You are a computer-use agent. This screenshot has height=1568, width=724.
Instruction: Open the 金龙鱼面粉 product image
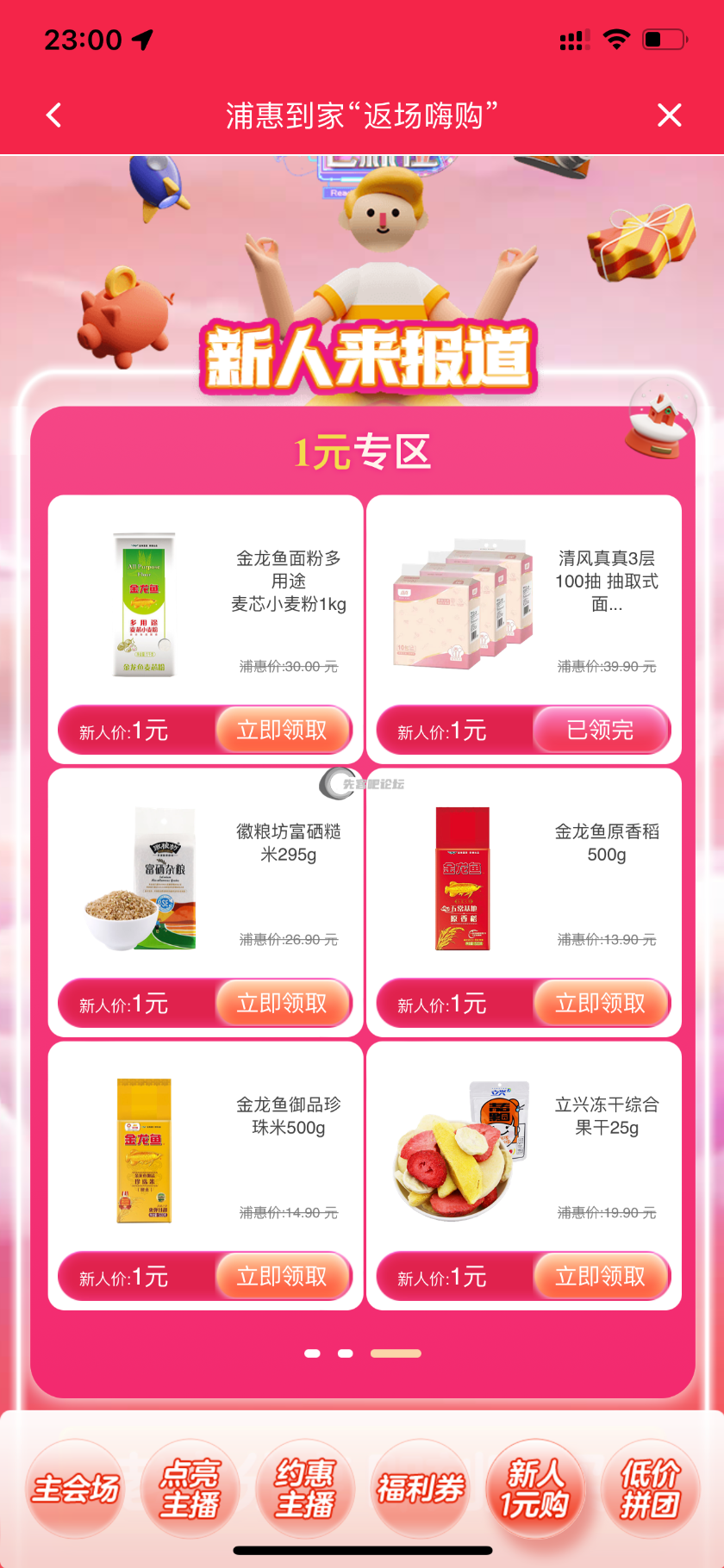[x=144, y=605]
